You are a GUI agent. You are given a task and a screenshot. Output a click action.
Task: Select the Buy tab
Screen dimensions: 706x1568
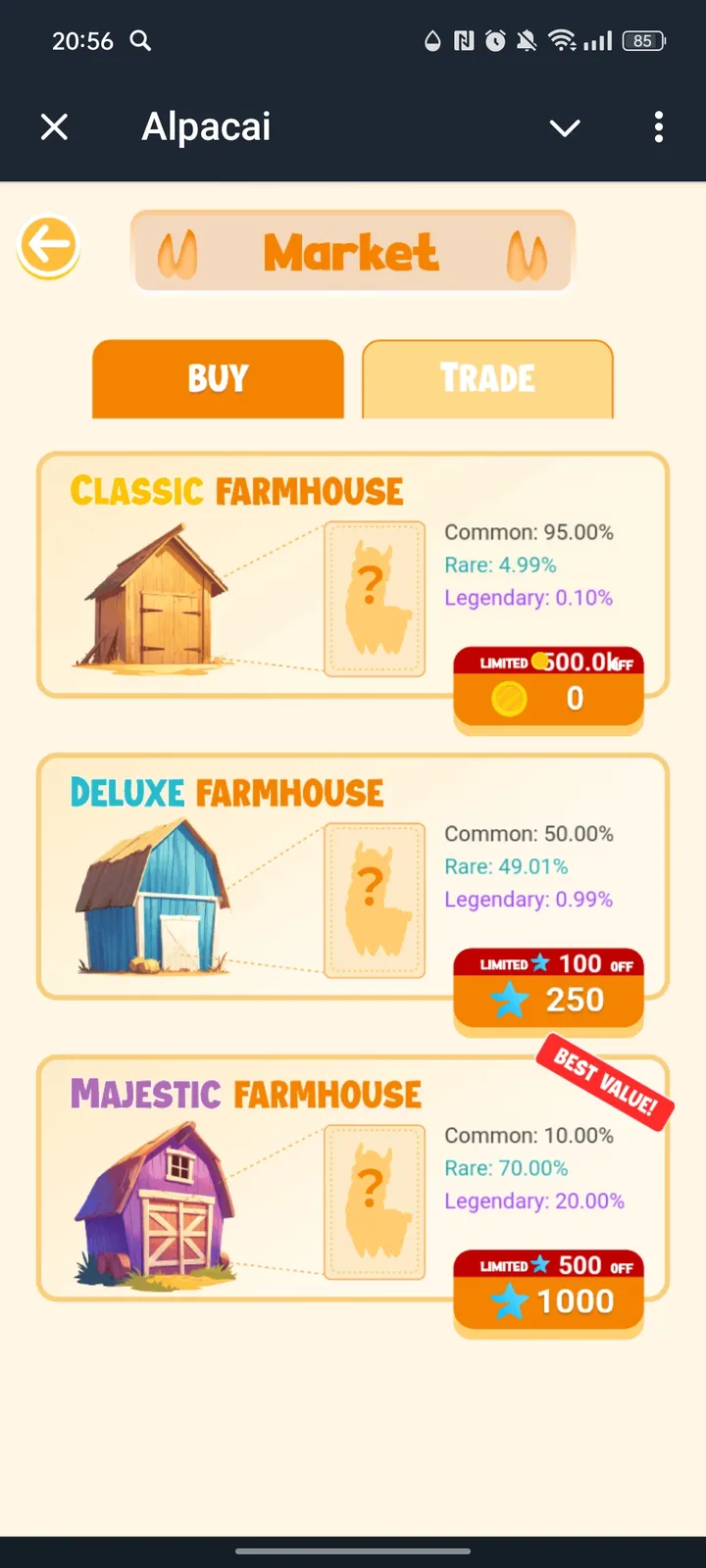[x=218, y=379]
